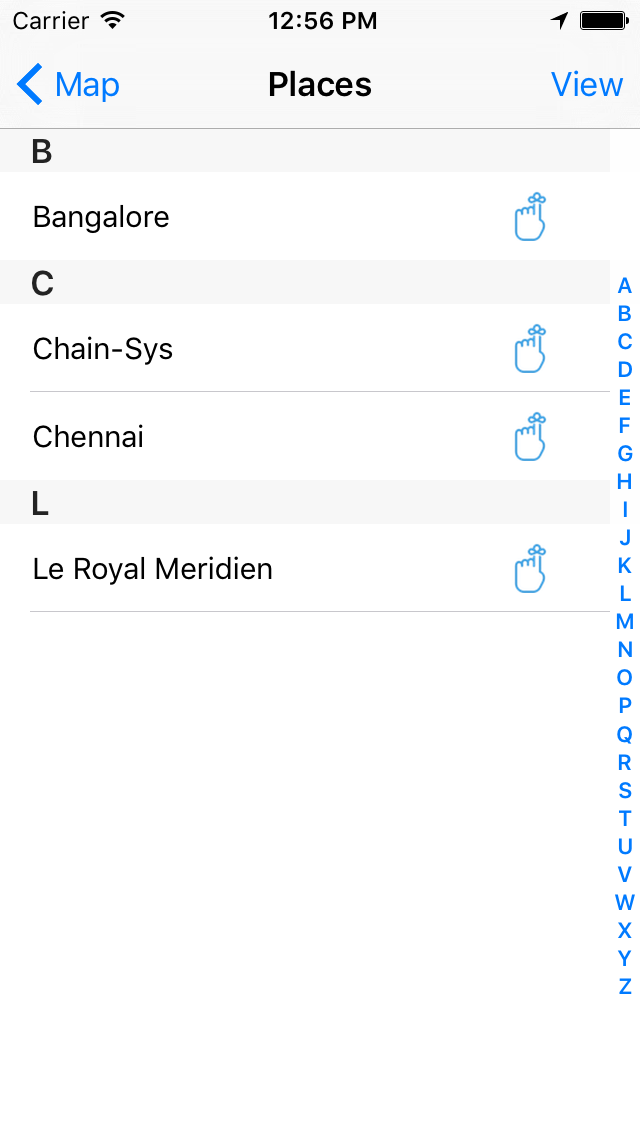Go back to Map
The height and width of the screenshot is (1136, 640).
coord(68,84)
